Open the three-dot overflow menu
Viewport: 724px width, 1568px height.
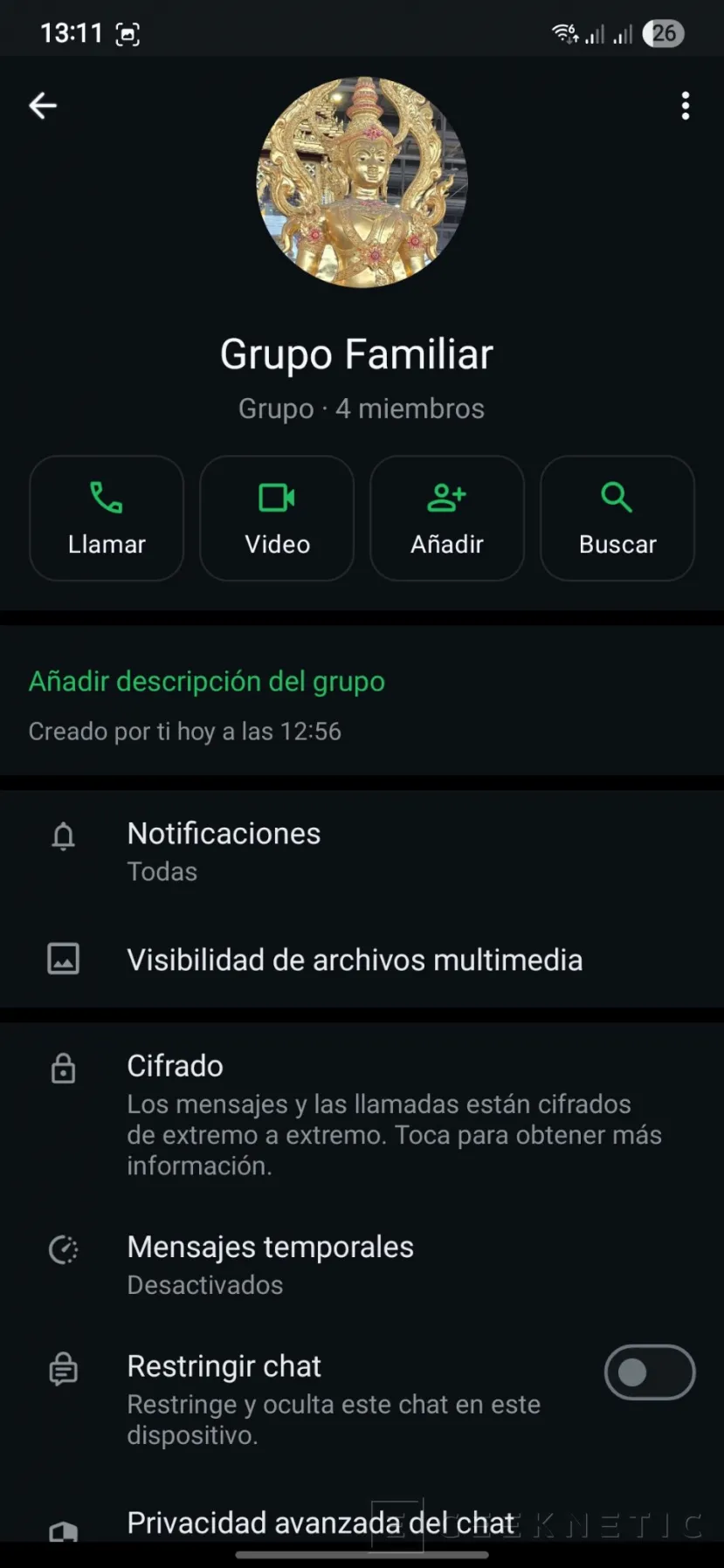coord(685,105)
